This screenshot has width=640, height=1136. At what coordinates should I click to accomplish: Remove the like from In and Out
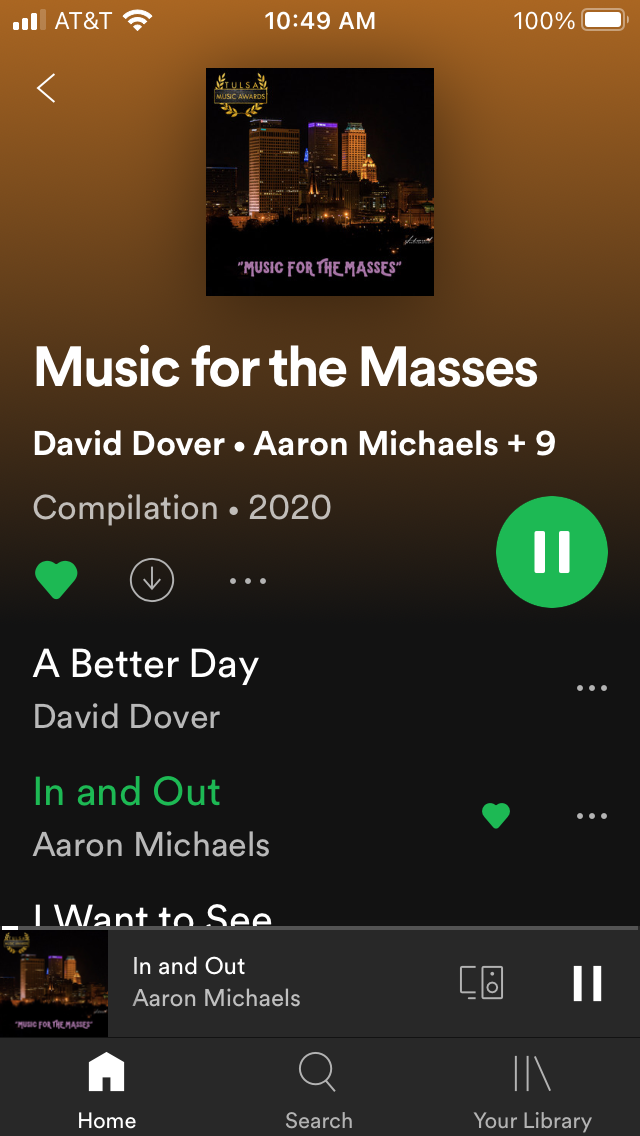coord(496,816)
